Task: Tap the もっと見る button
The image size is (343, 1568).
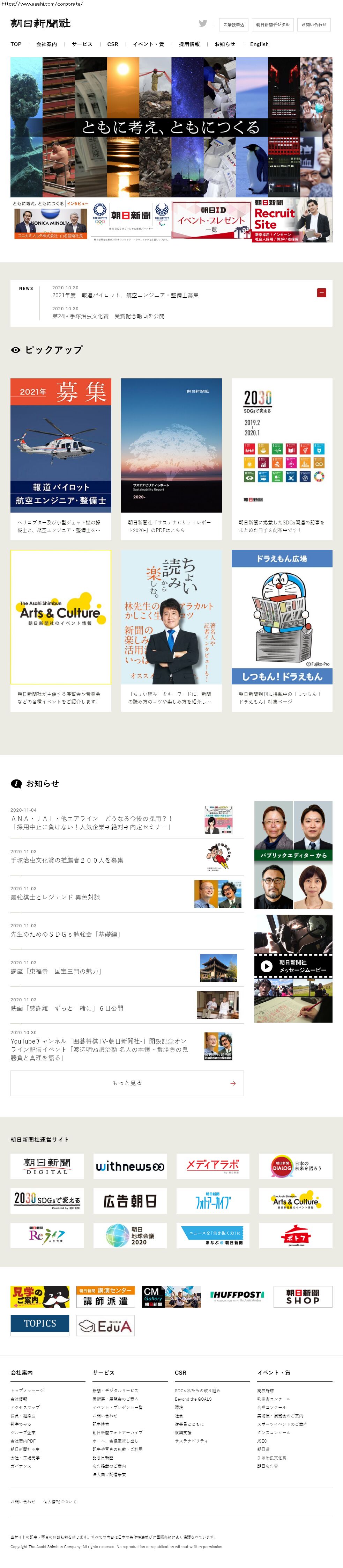Action: [x=127, y=1083]
